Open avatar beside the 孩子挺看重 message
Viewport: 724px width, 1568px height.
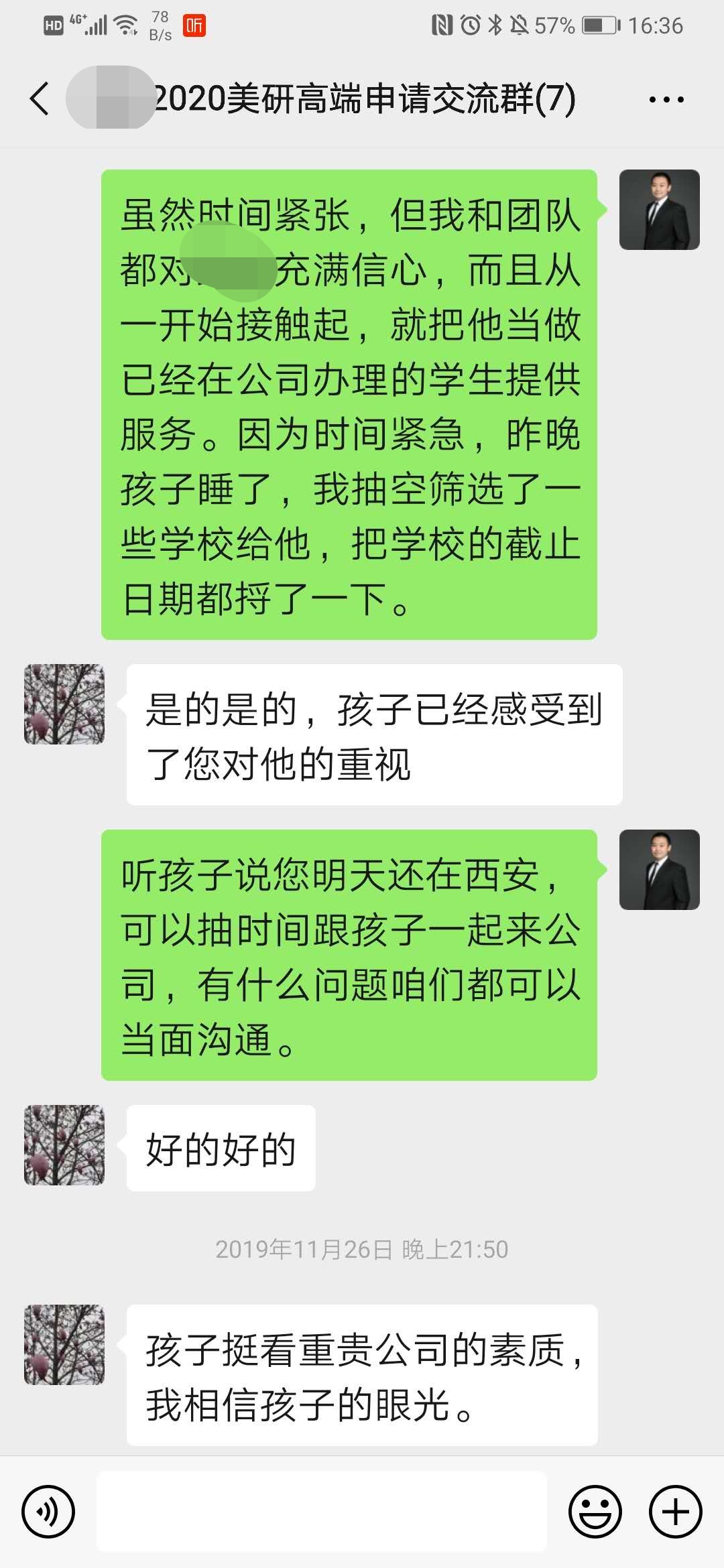(64, 1345)
